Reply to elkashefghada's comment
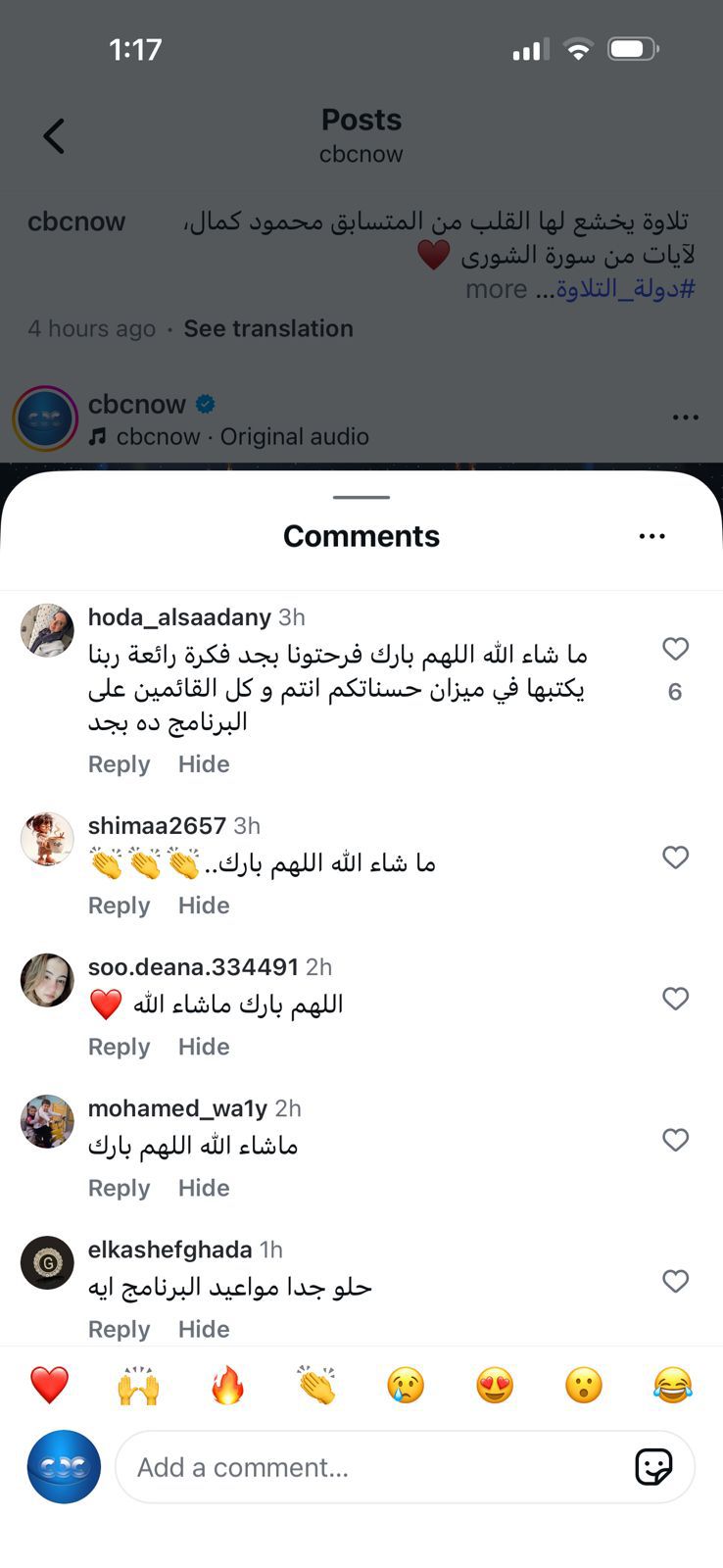 pos(119,1329)
